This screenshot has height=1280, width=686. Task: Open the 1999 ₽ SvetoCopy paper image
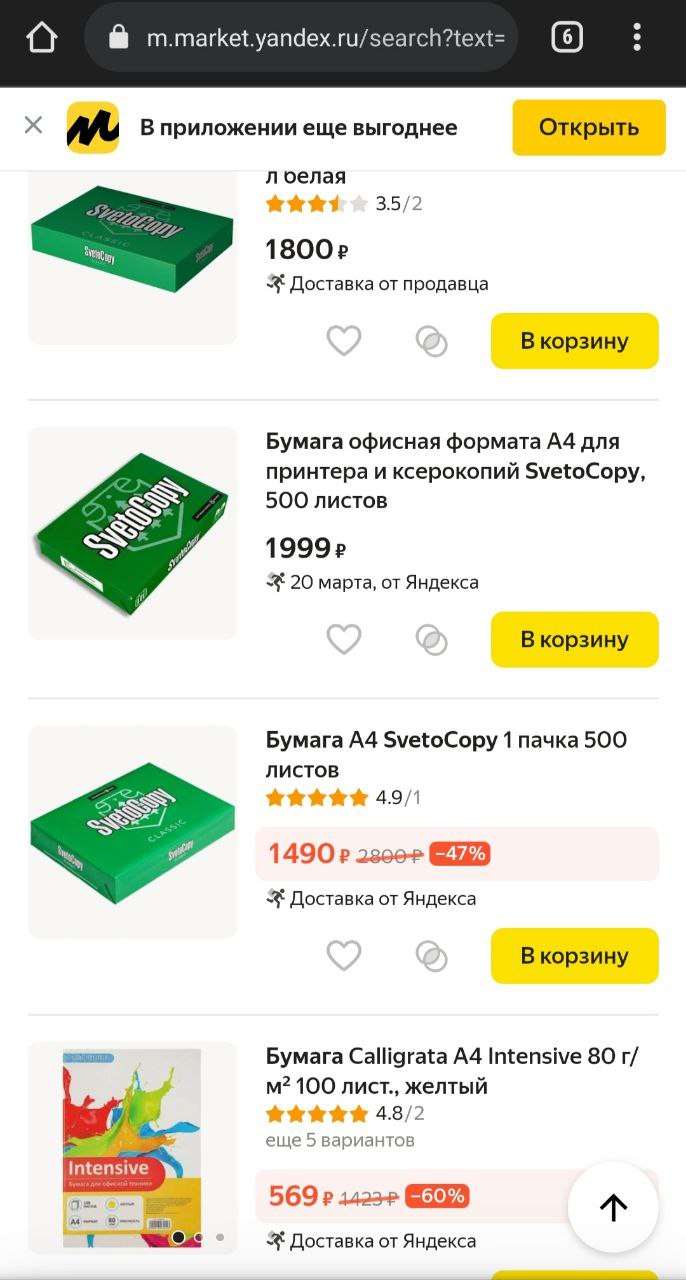pos(133,533)
